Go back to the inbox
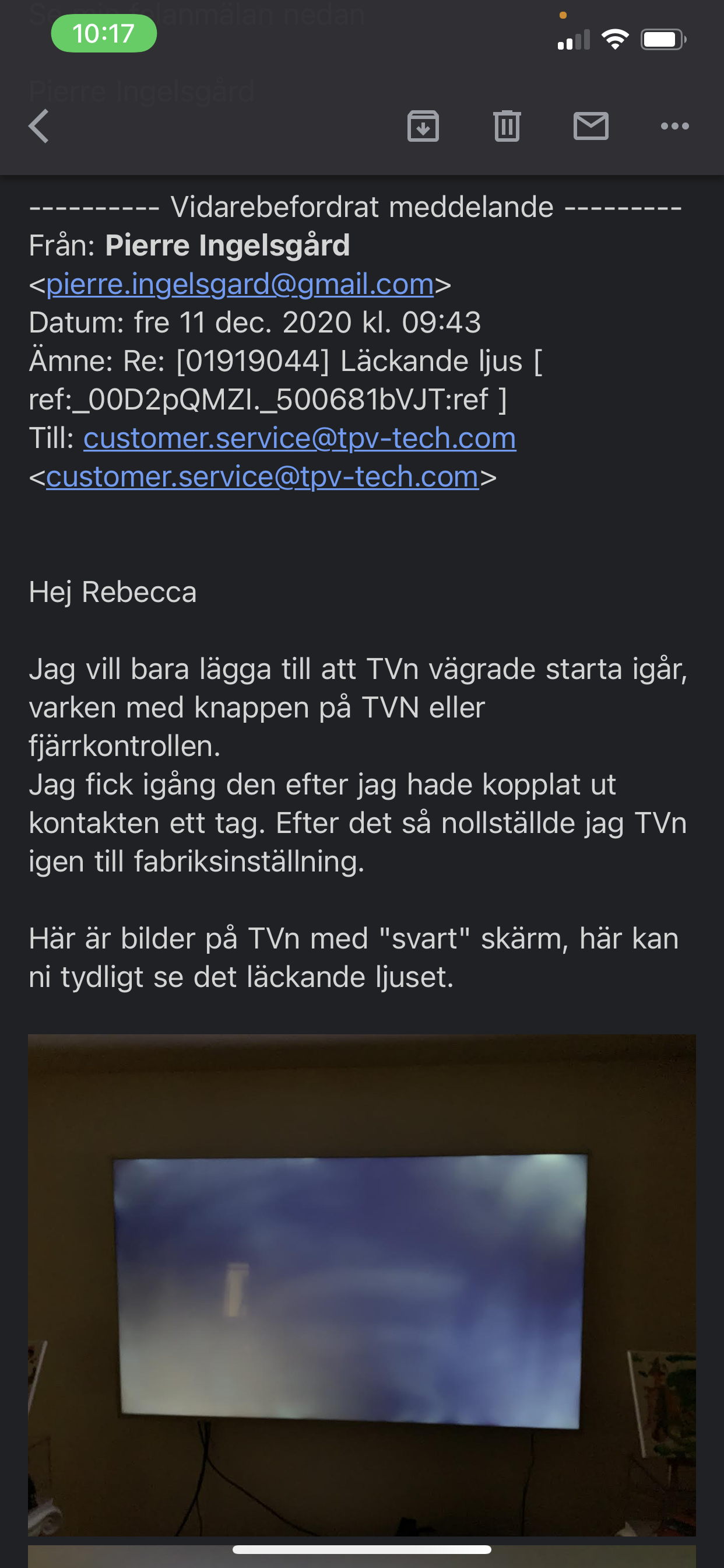 coord(39,126)
